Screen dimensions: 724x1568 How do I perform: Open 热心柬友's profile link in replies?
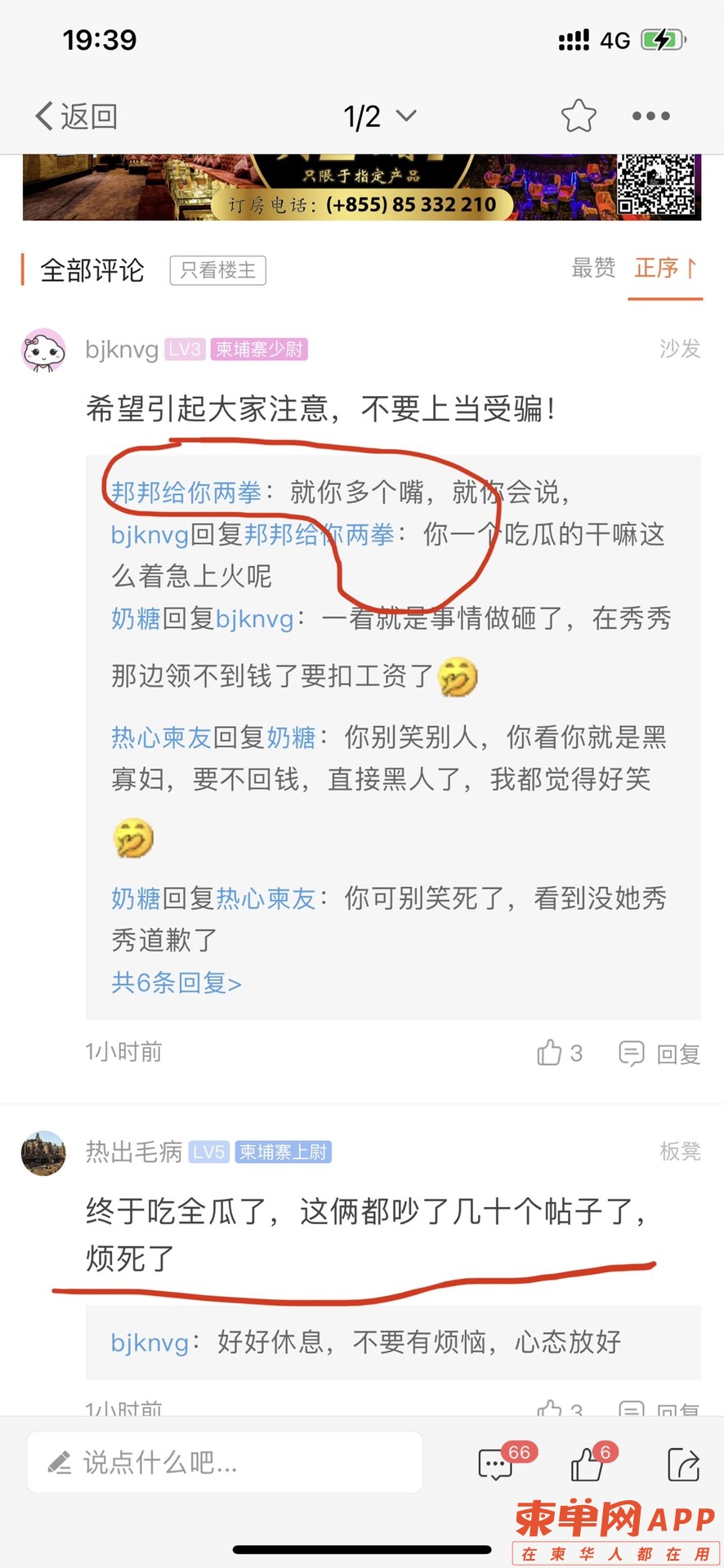161,737
